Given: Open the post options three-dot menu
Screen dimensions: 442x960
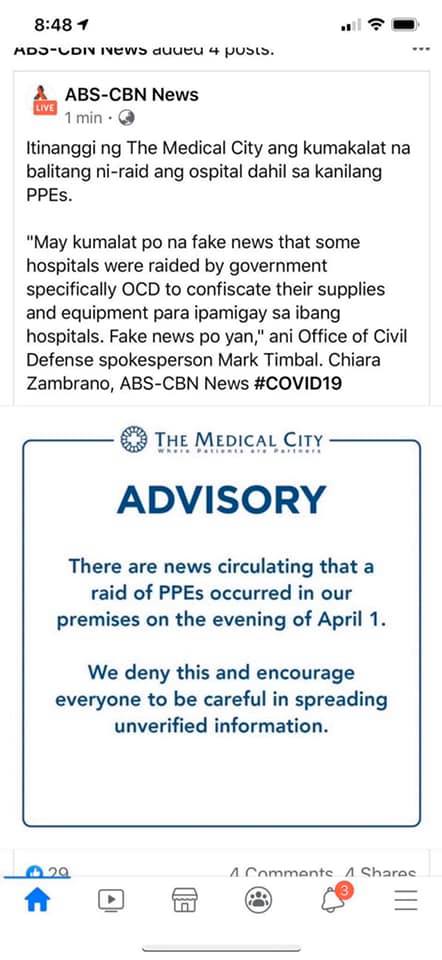Looking at the screenshot, I should pyautogui.click(x=421, y=49).
